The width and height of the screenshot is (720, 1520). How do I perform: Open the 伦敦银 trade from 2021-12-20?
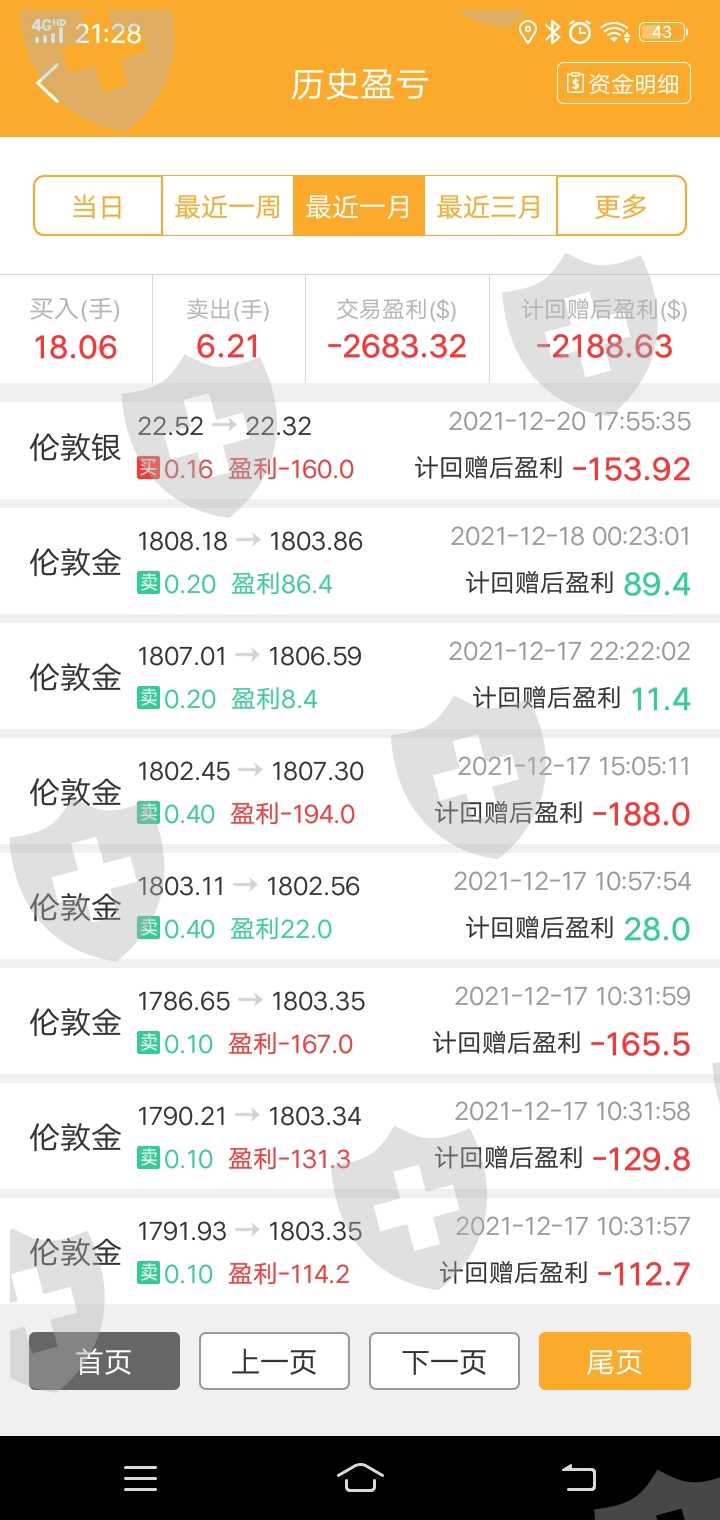360,448
